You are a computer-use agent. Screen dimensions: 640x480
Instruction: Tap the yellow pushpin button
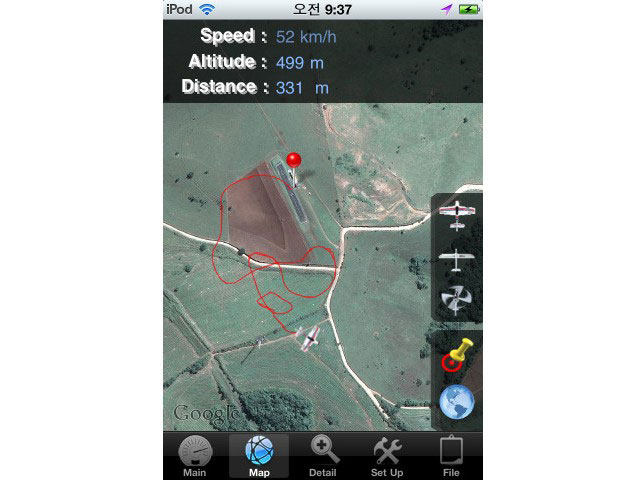point(457,355)
